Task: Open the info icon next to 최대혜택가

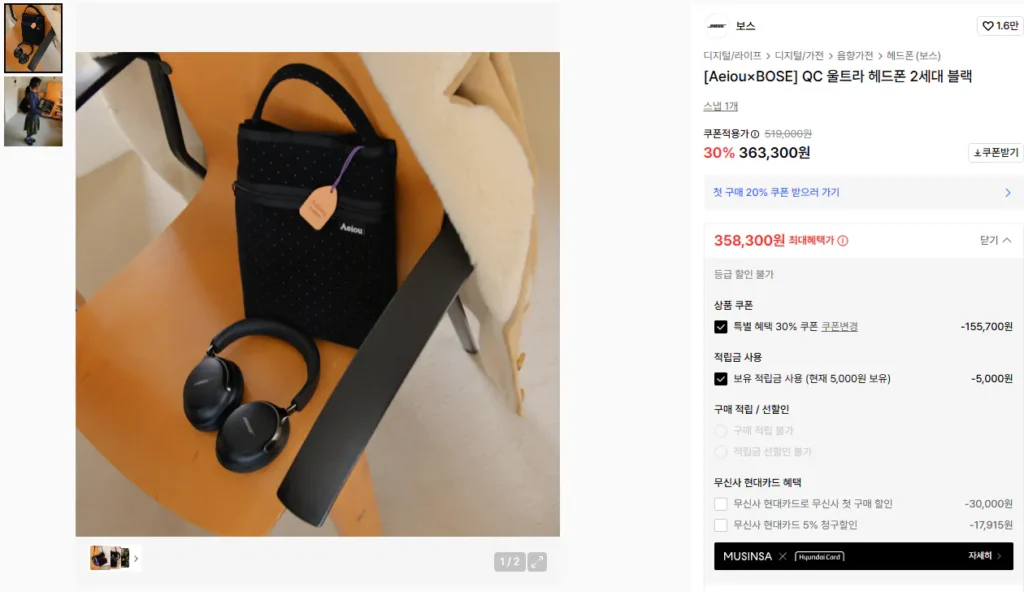Action: point(843,241)
